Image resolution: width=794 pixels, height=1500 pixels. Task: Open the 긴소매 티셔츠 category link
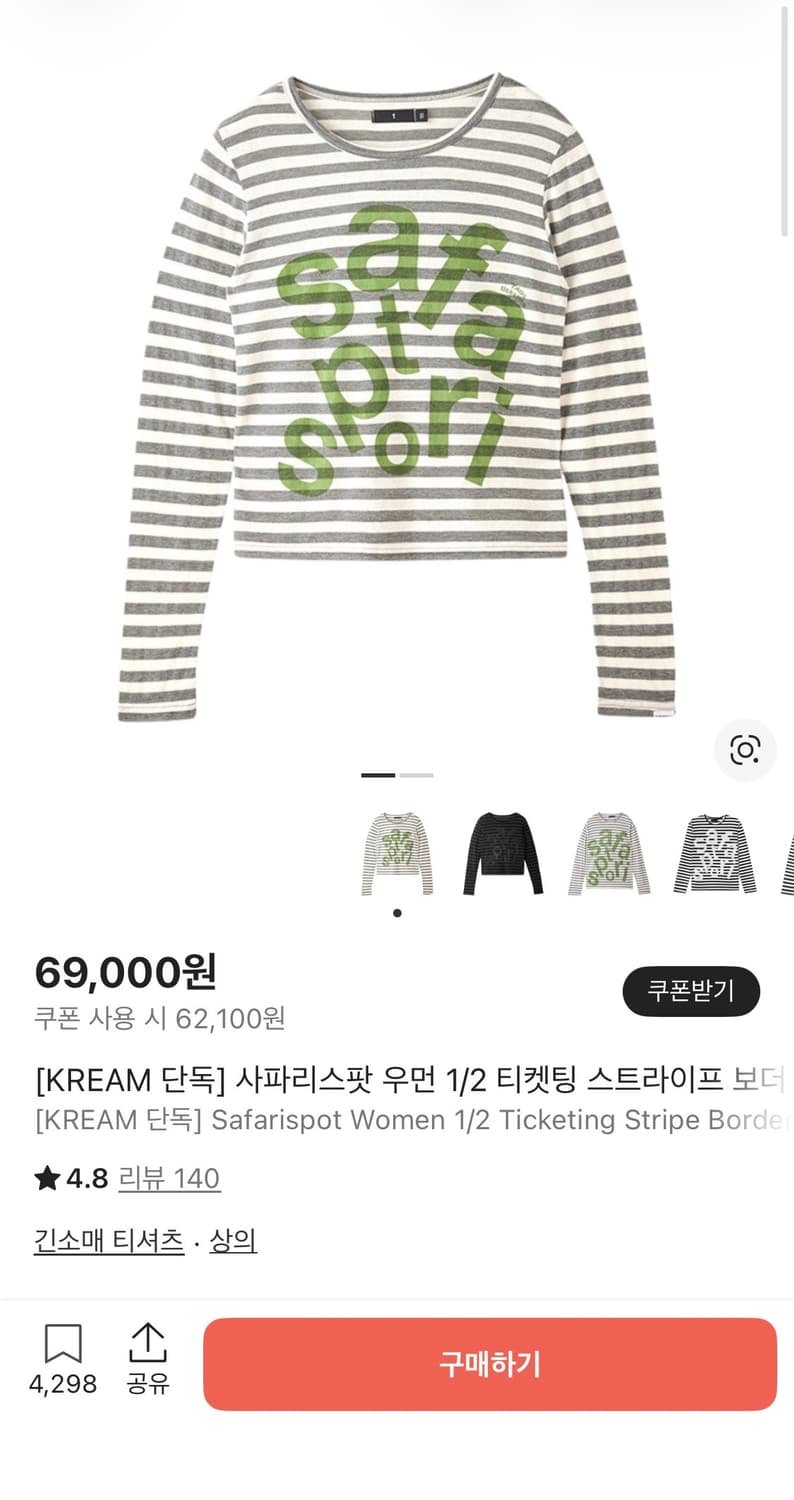pyautogui.click(x=108, y=1240)
